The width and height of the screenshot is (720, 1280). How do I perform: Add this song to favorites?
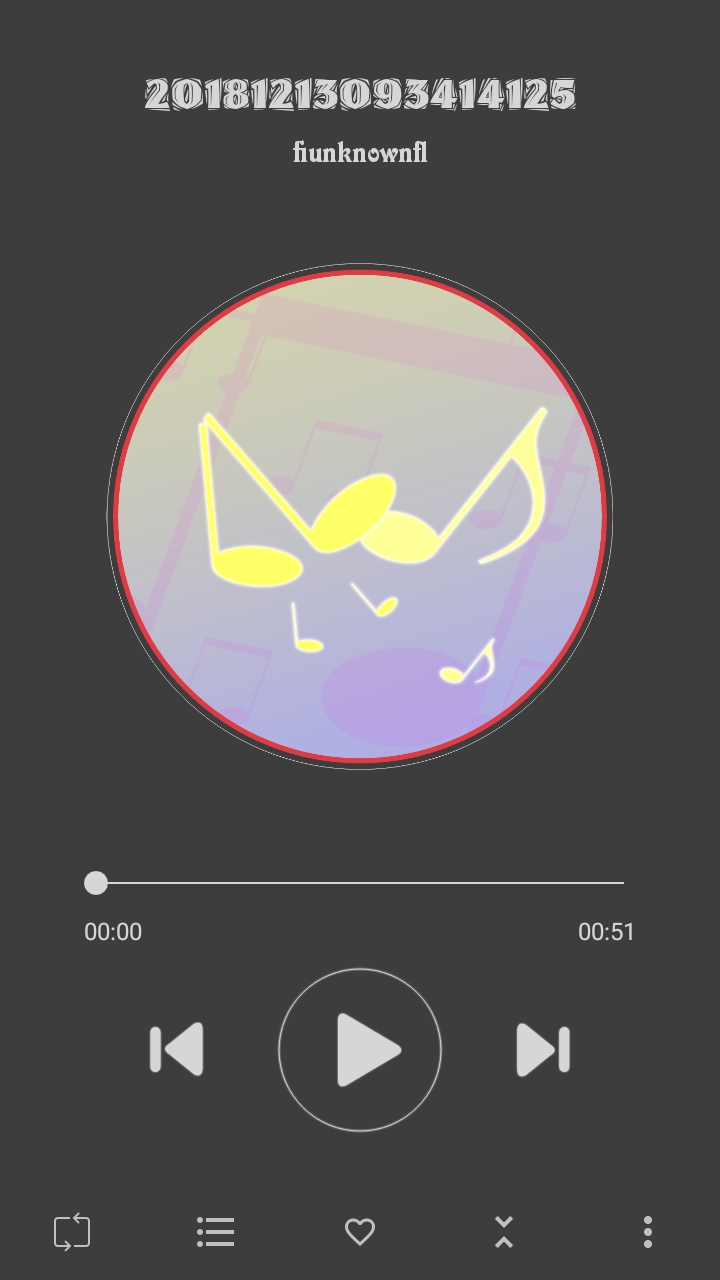click(x=360, y=1232)
